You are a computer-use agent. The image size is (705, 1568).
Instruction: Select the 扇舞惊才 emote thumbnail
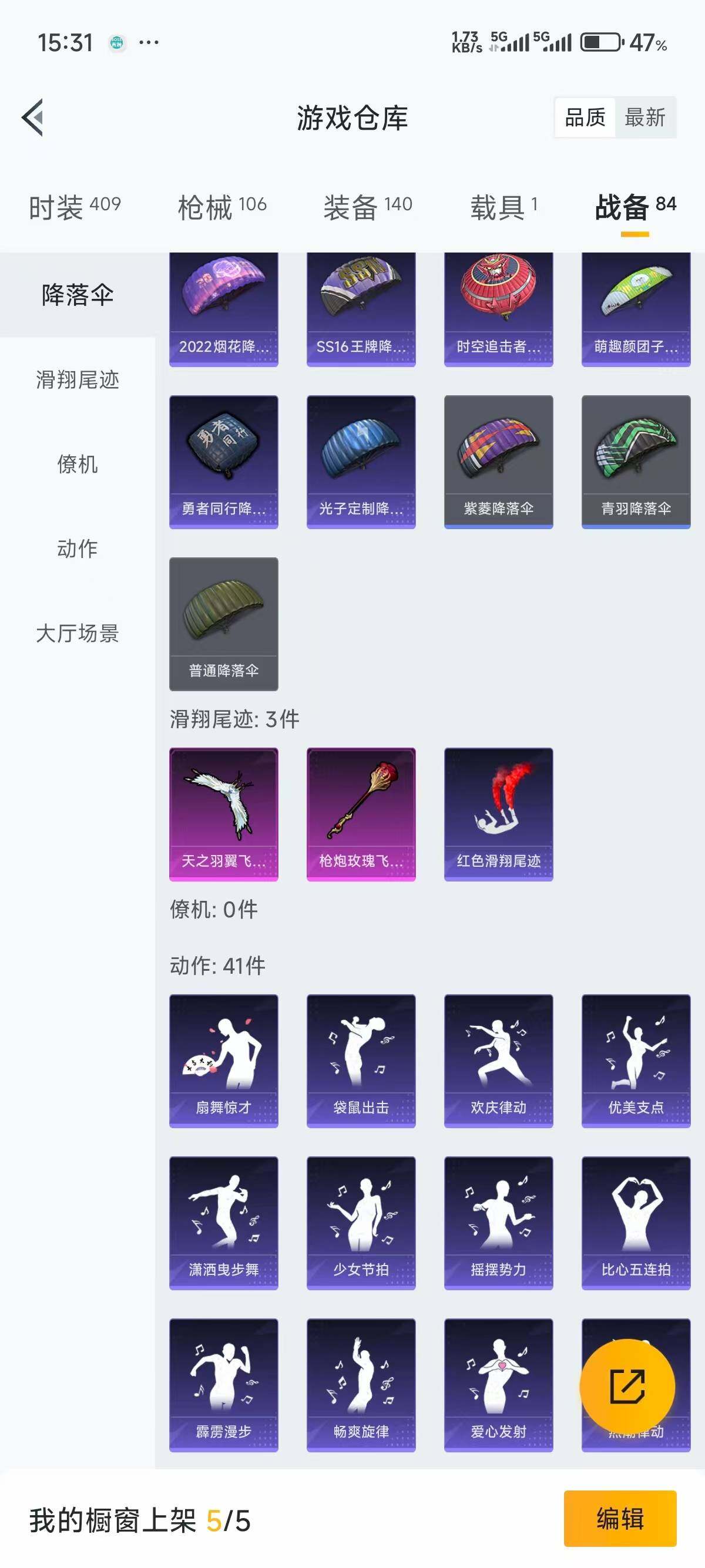(223, 1059)
